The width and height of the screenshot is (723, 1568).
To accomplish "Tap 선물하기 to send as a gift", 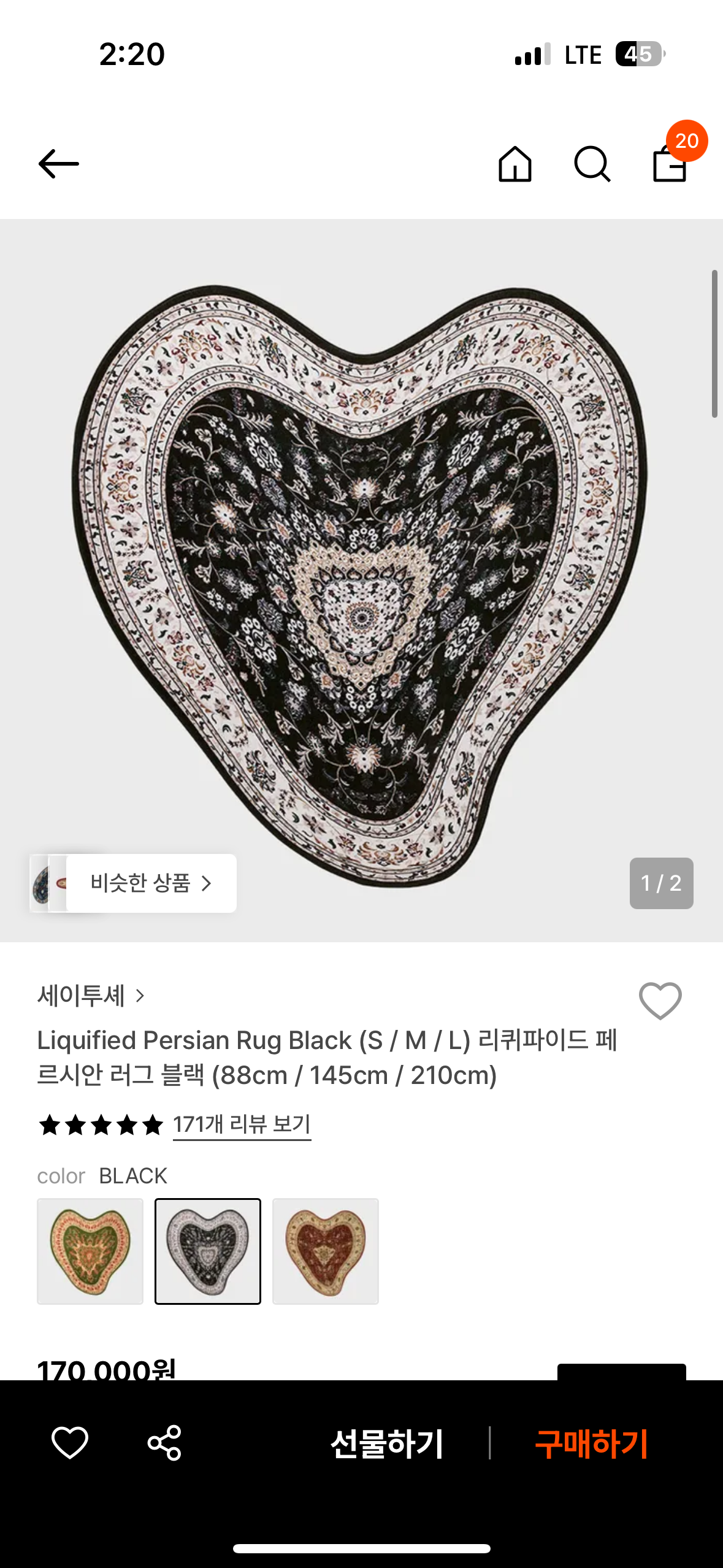I will (387, 1443).
